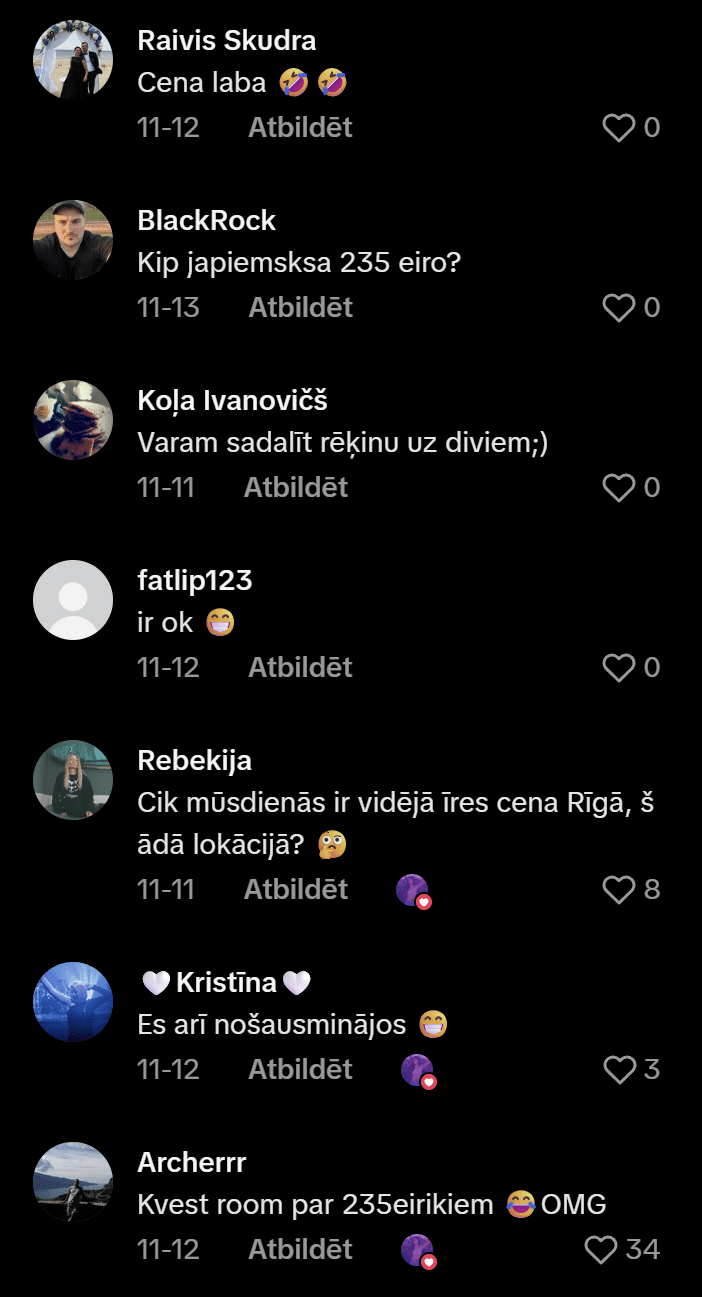Like Koļa Ivanovičš's comment
702x1297 pixels.
tap(619, 488)
